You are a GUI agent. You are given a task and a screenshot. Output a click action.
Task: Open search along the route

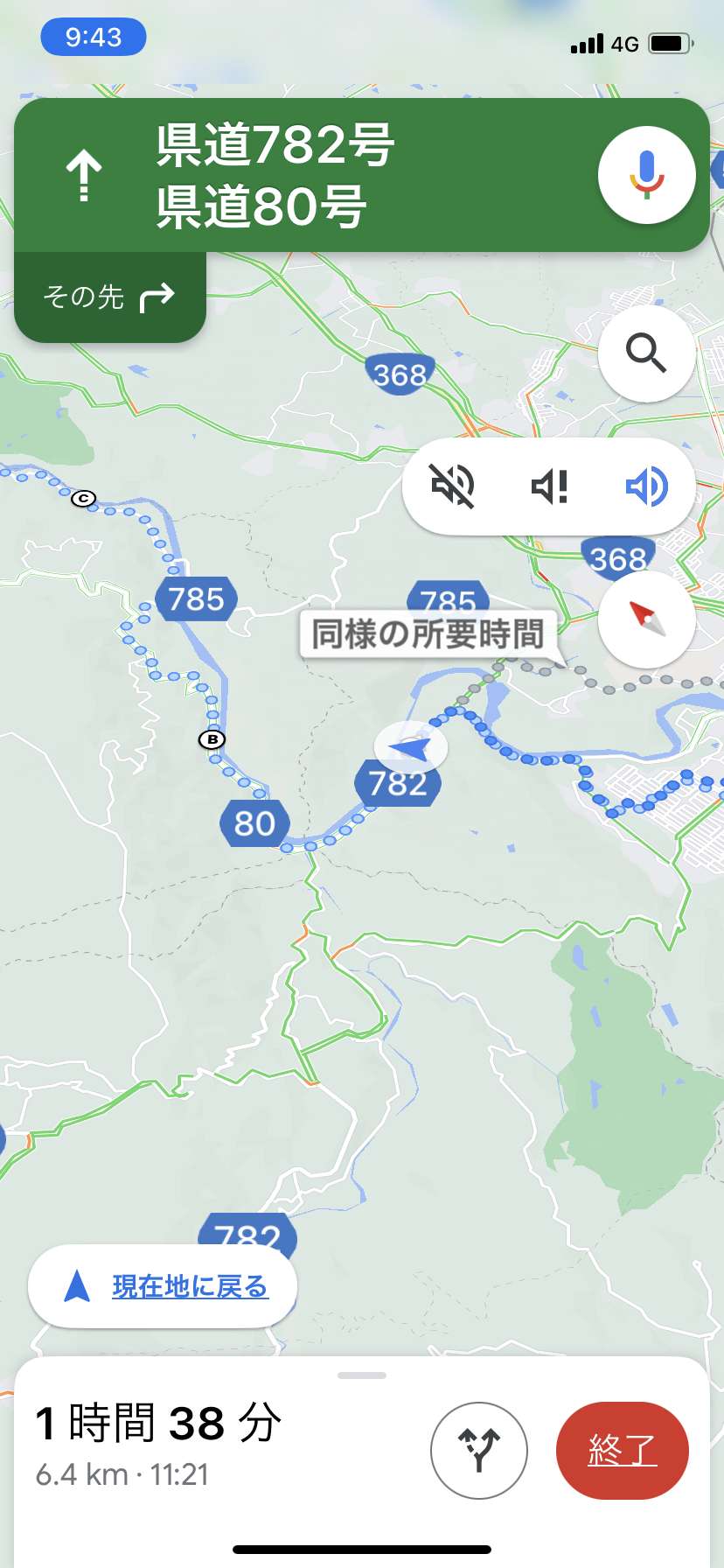pyautogui.click(x=646, y=353)
